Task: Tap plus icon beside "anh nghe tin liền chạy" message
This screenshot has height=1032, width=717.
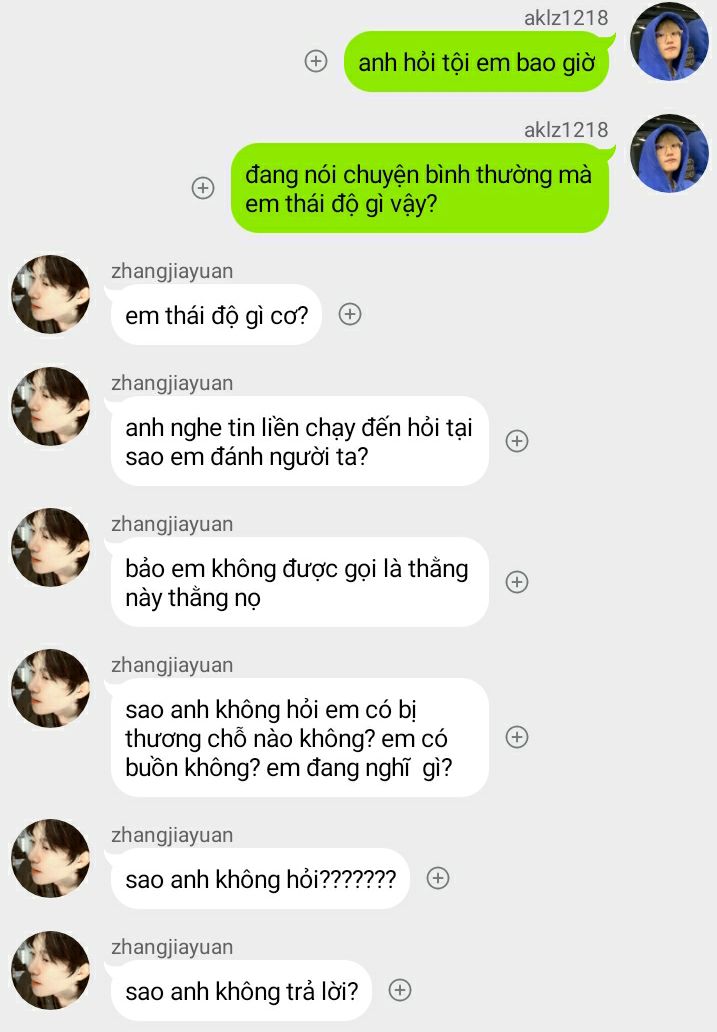Action: 517,441
